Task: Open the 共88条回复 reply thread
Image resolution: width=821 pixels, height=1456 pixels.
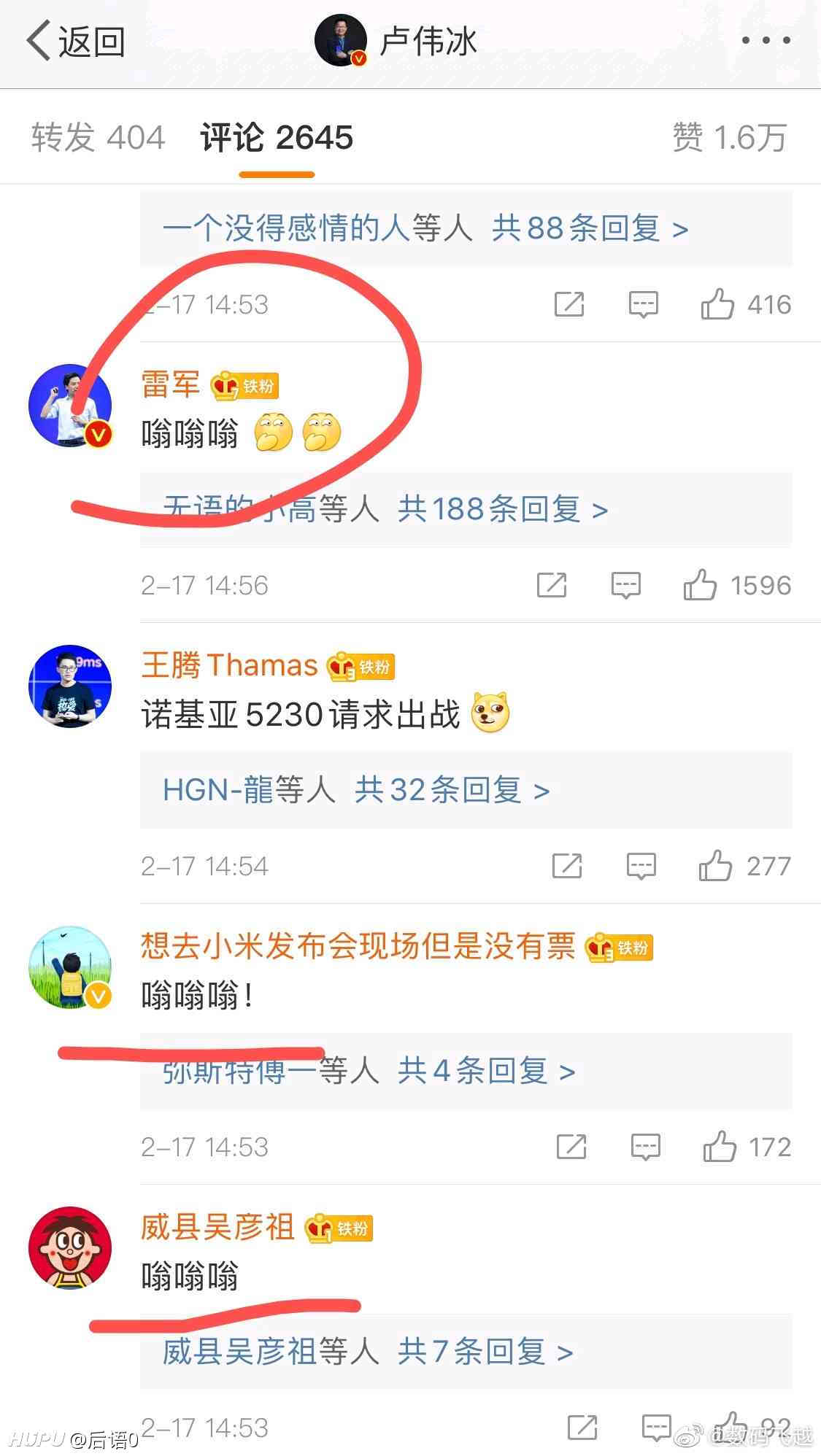Action: tap(590, 228)
